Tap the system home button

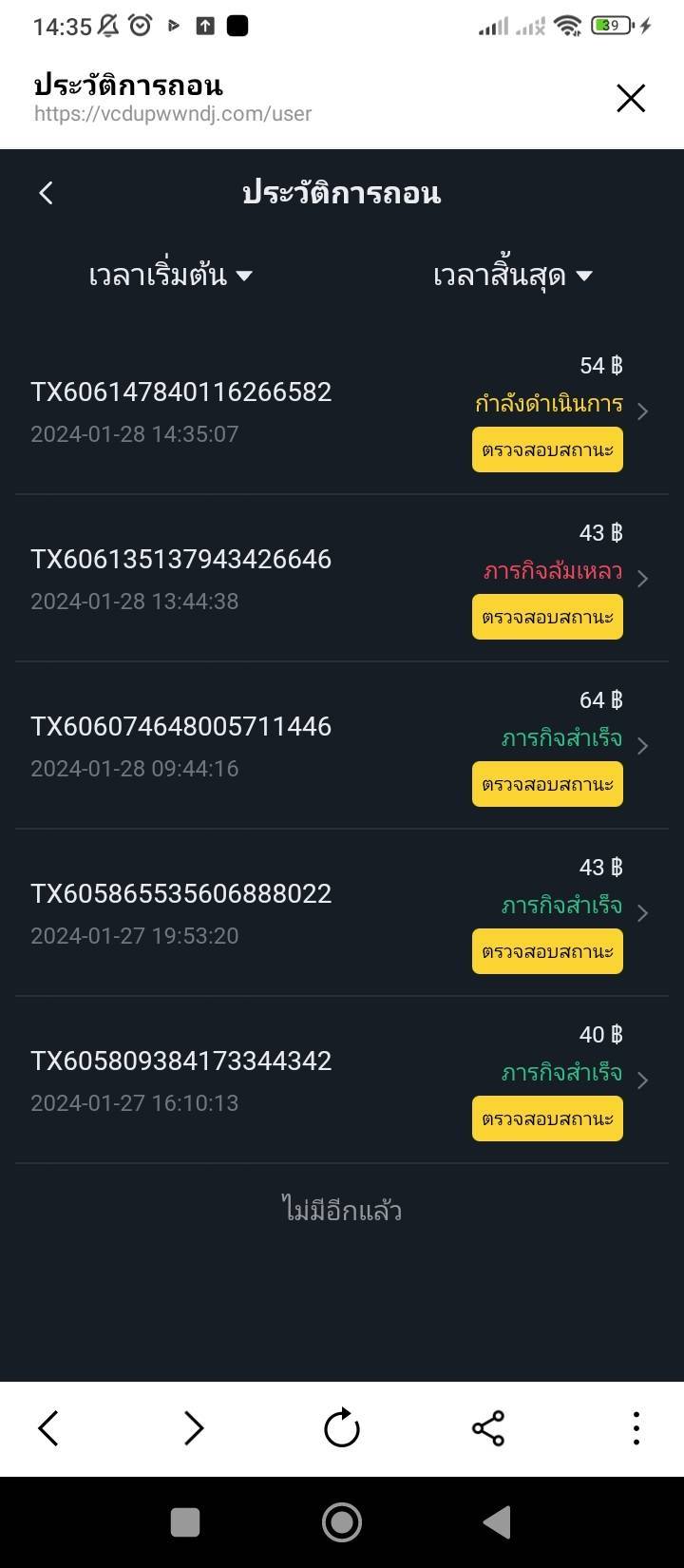pos(342,1521)
